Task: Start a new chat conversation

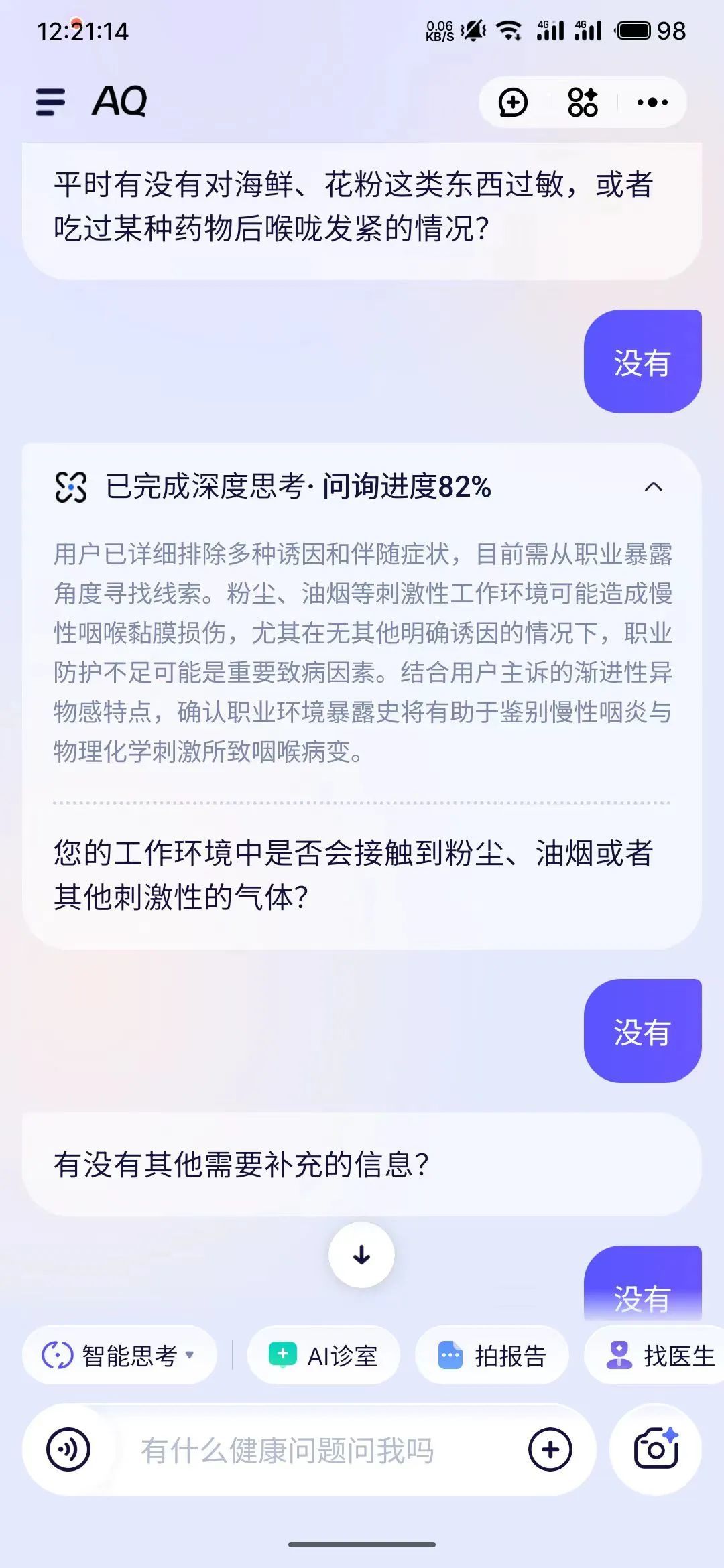Action: coord(514,103)
